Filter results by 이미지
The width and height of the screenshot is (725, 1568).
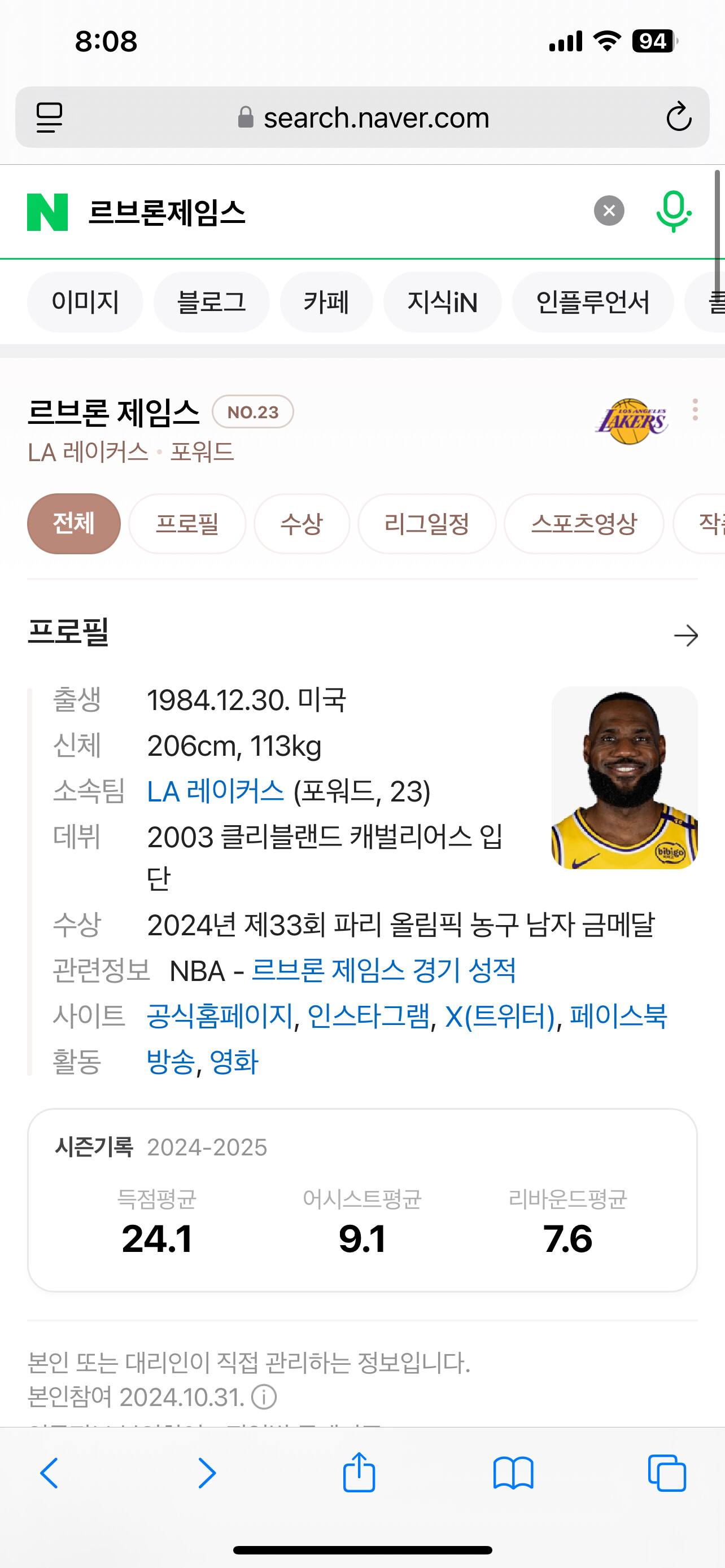85,303
